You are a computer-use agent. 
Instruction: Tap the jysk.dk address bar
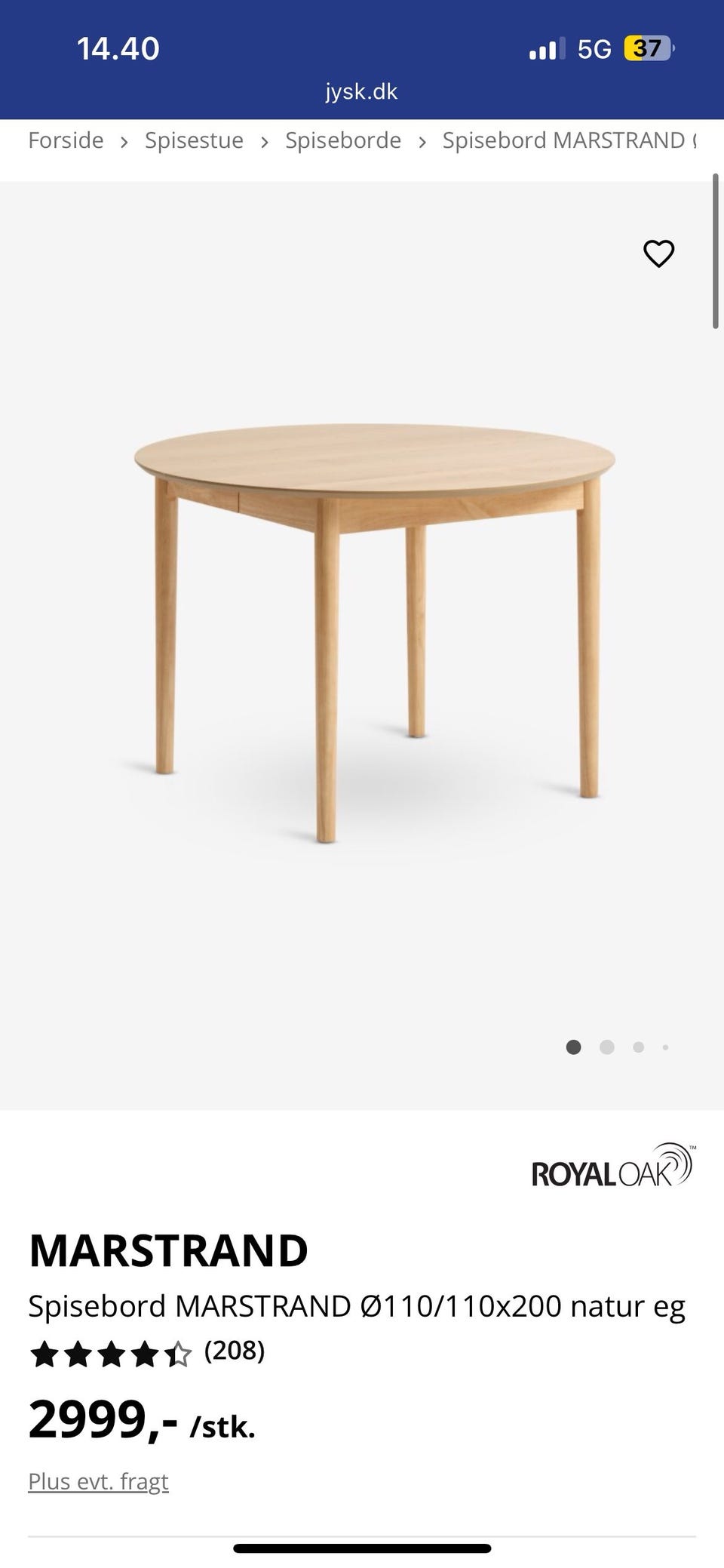pyautogui.click(x=361, y=91)
